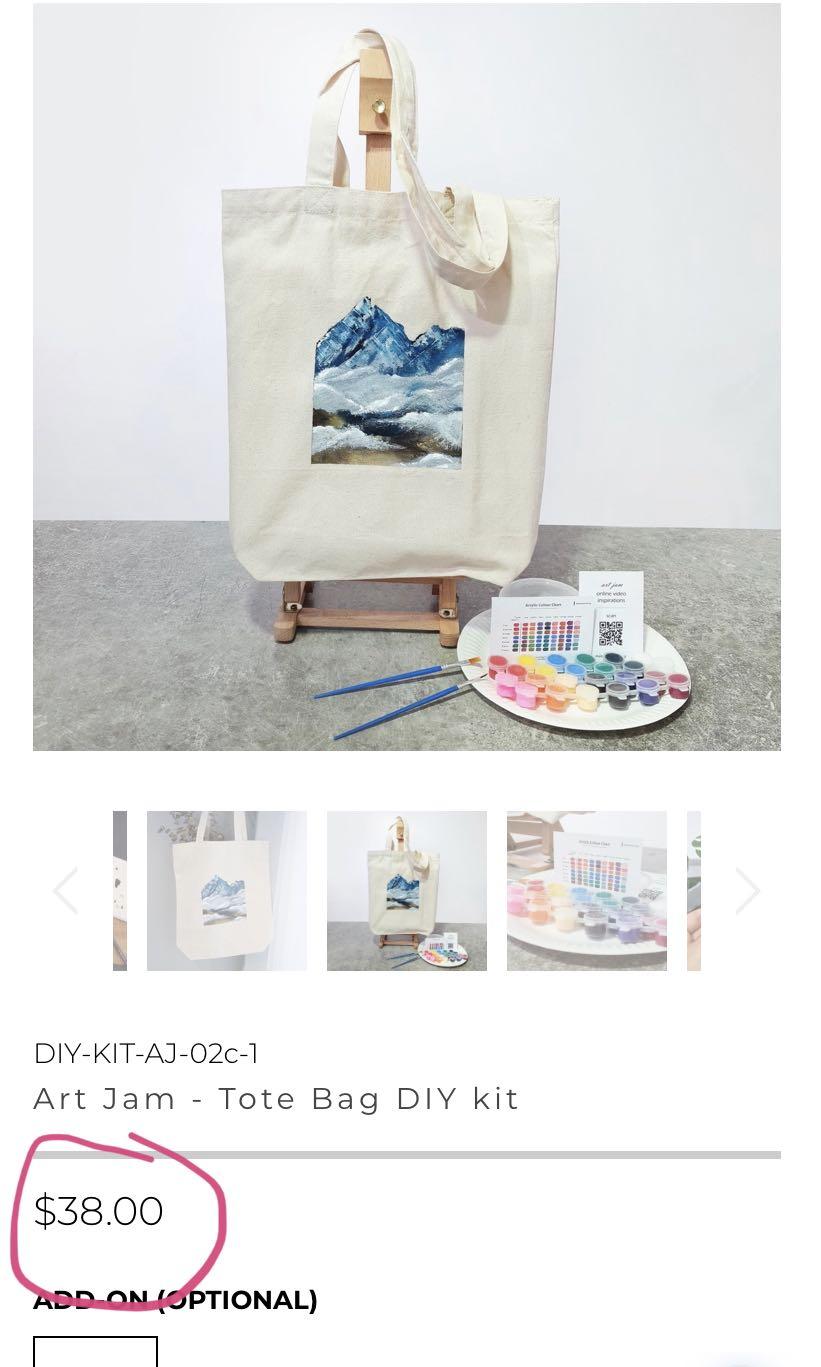Click the right chevron beside the thumbnails
This screenshot has width=821, height=1367.
coord(748,891)
